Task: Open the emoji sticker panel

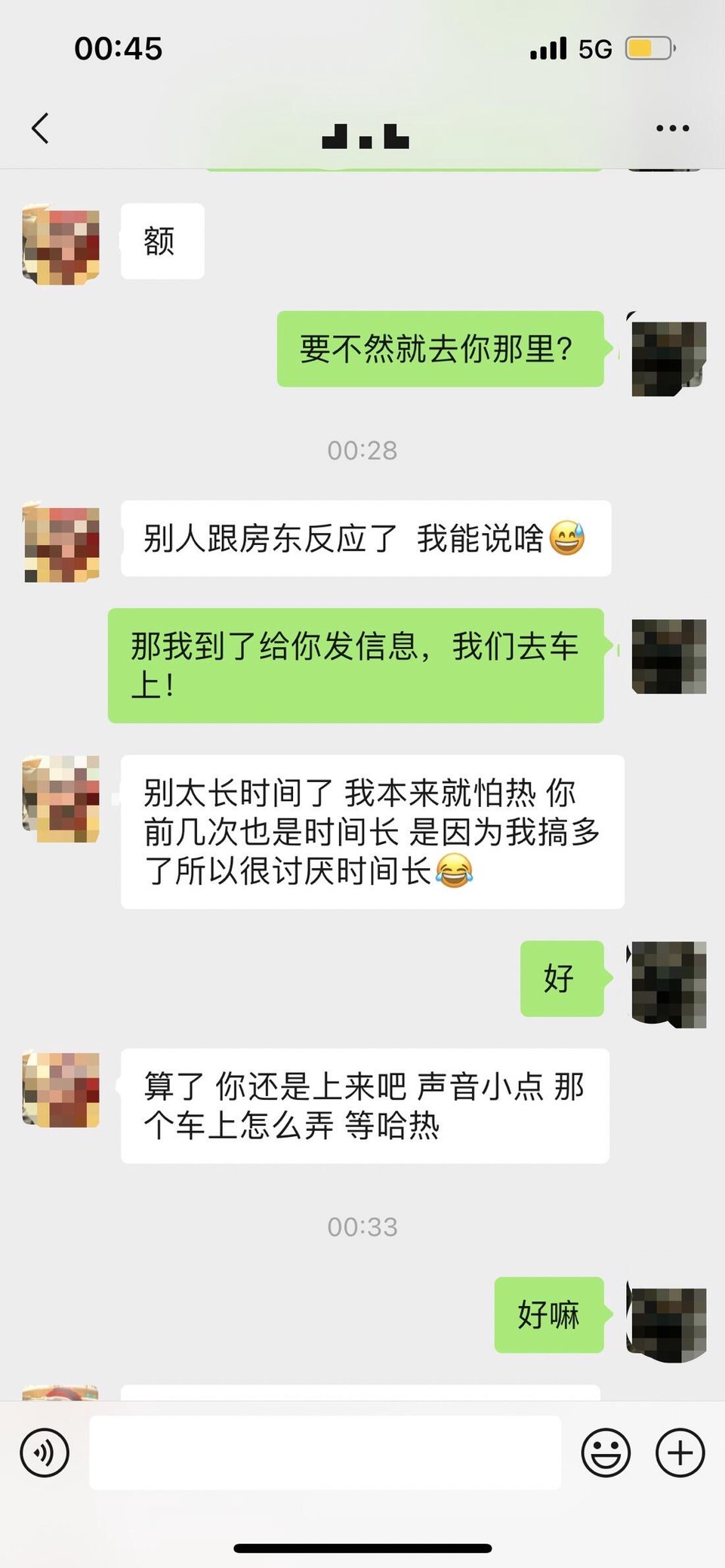Action: [x=606, y=1452]
